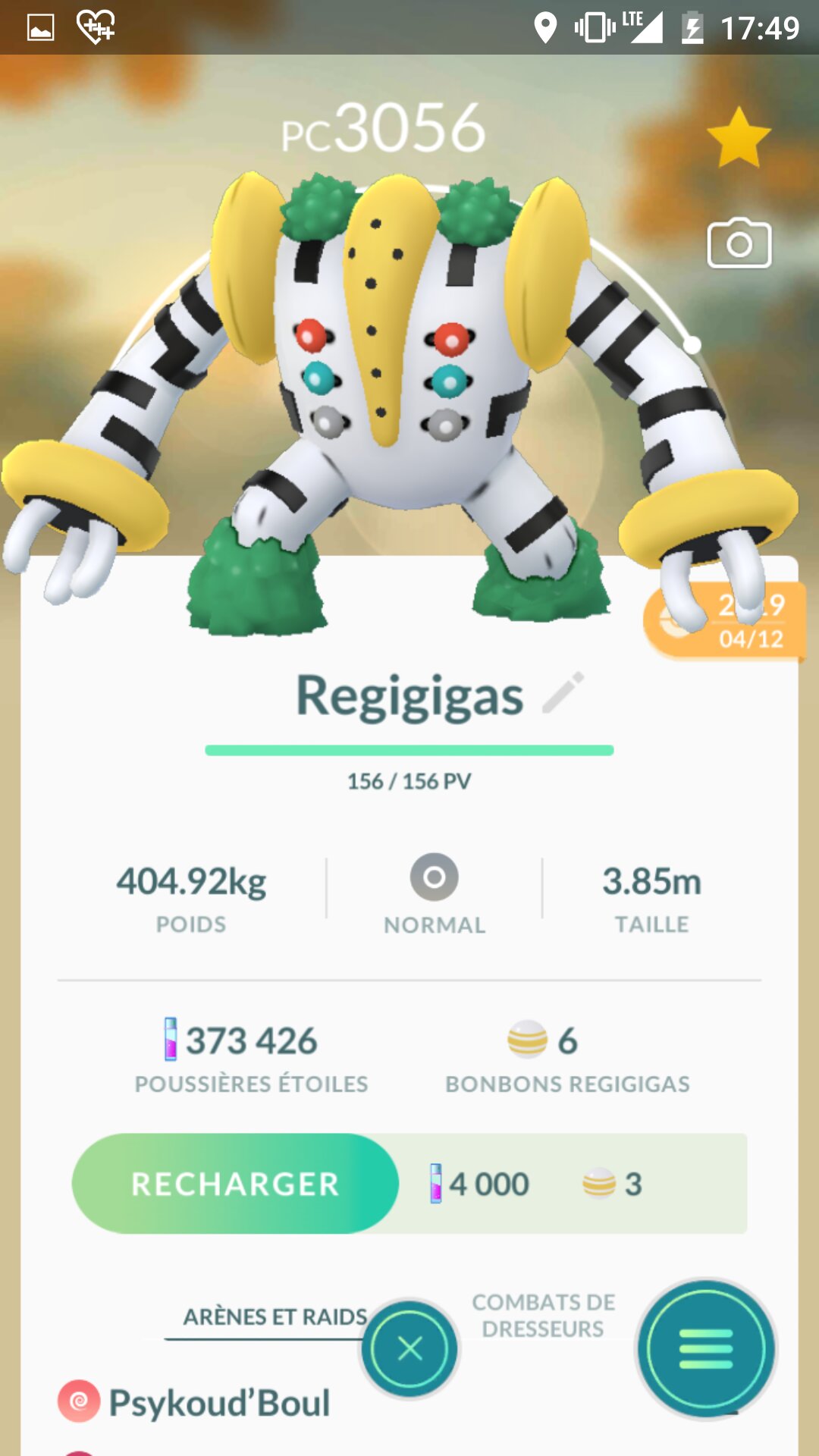Viewport: 819px width, 1456px height.
Task: Close the Pokémon details with X button
Action: click(x=409, y=1349)
